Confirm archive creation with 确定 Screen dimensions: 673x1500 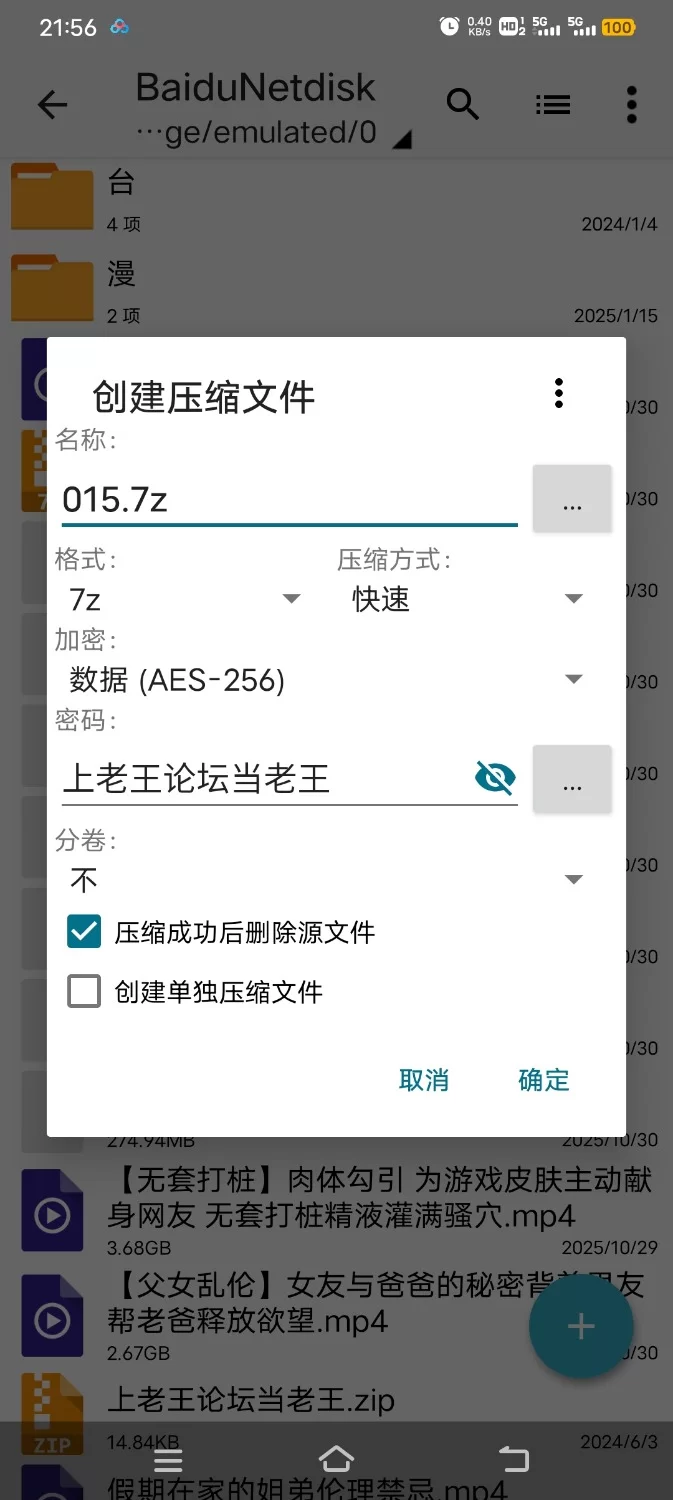click(544, 1080)
